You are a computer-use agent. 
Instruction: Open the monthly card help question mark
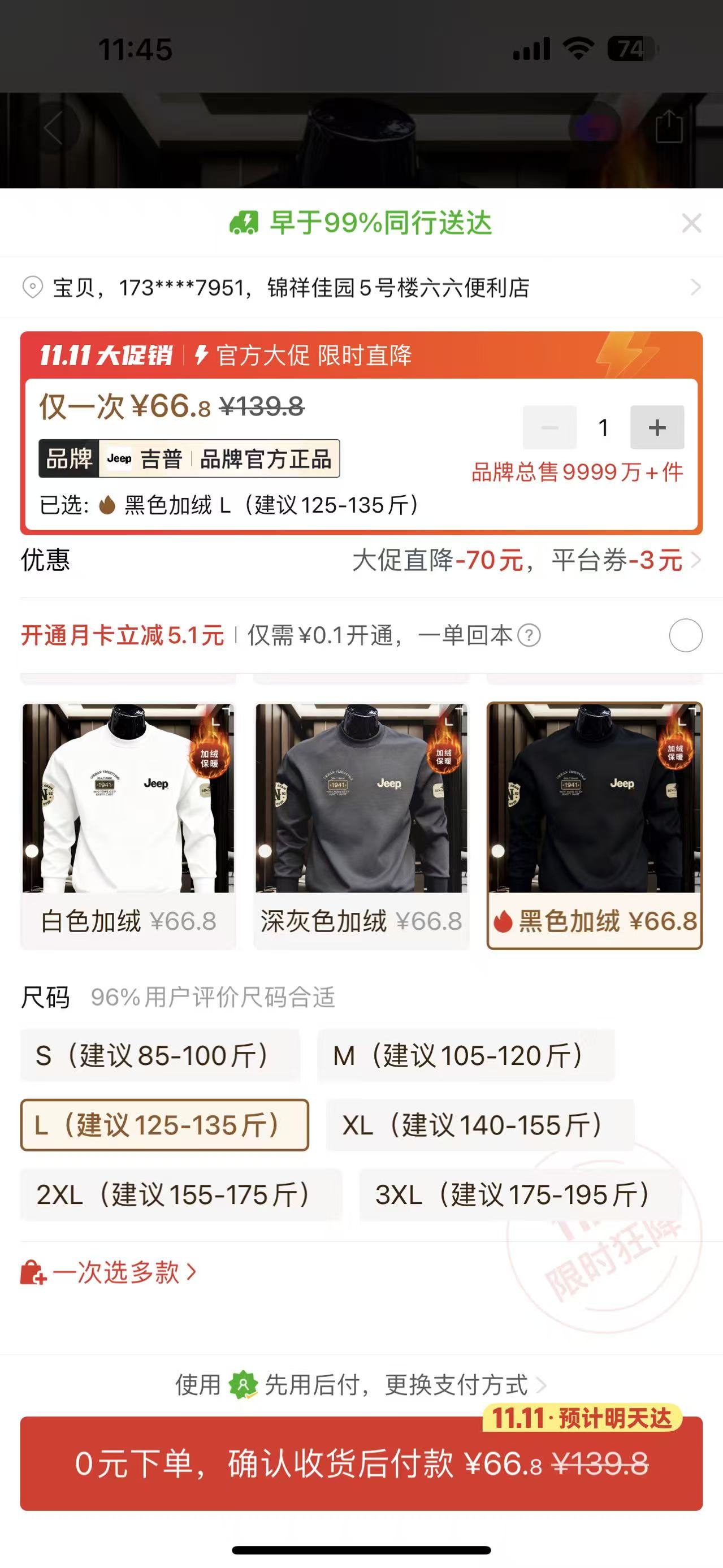(529, 635)
